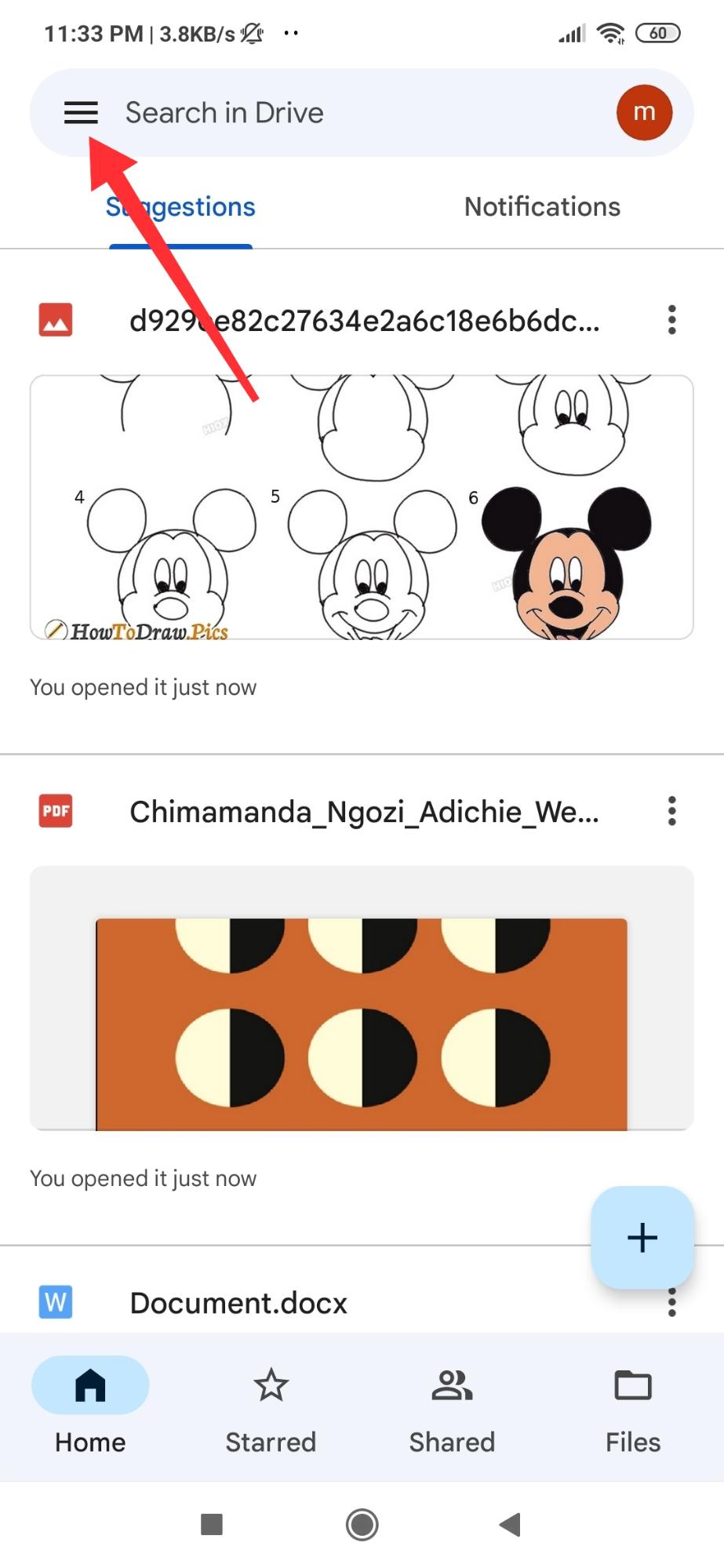Go to the Home tab
The width and height of the screenshot is (724, 1568).
[x=90, y=1406]
